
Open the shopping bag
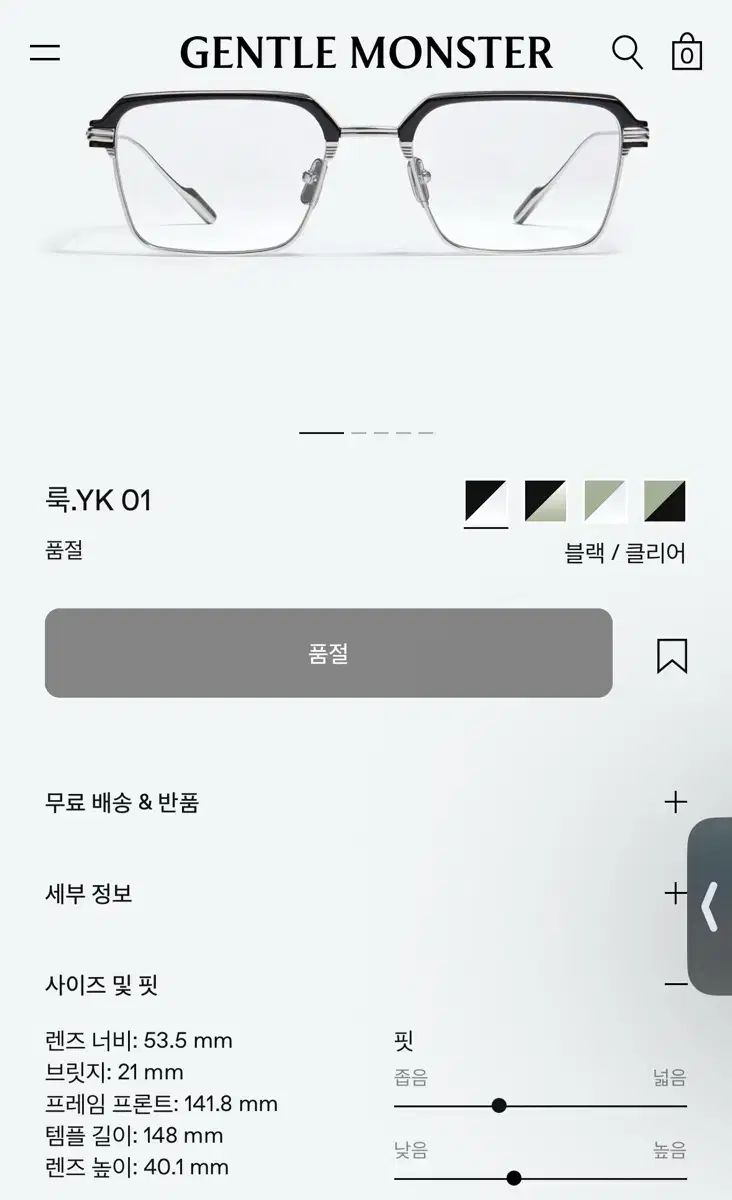[x=686, y=52]
